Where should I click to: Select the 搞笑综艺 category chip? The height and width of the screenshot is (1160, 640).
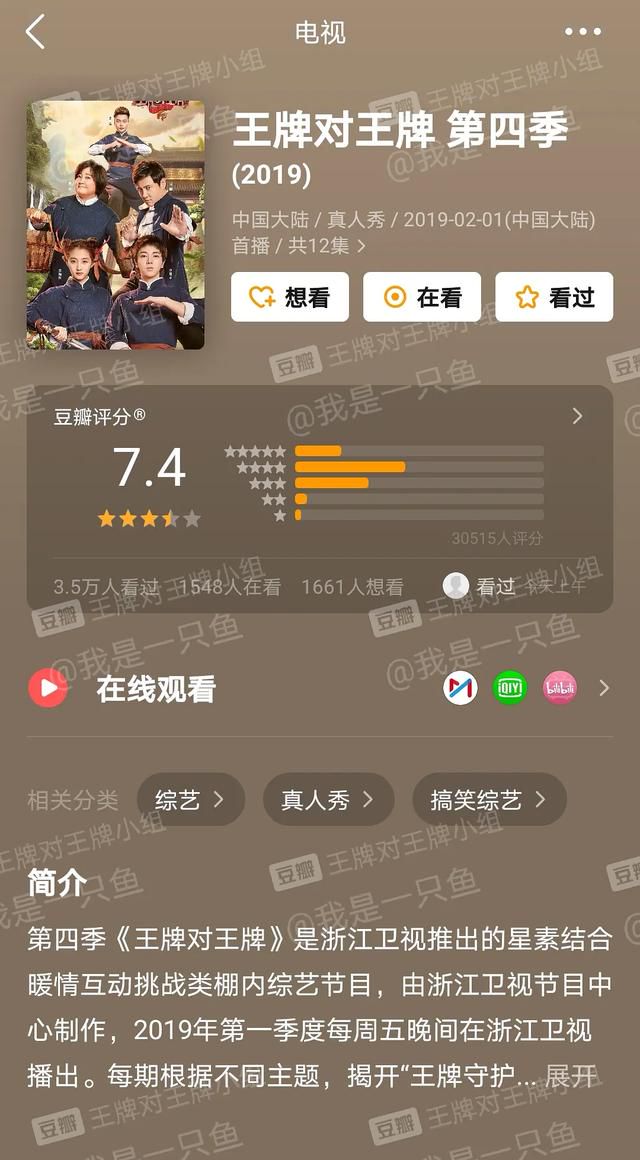(490, 800)
